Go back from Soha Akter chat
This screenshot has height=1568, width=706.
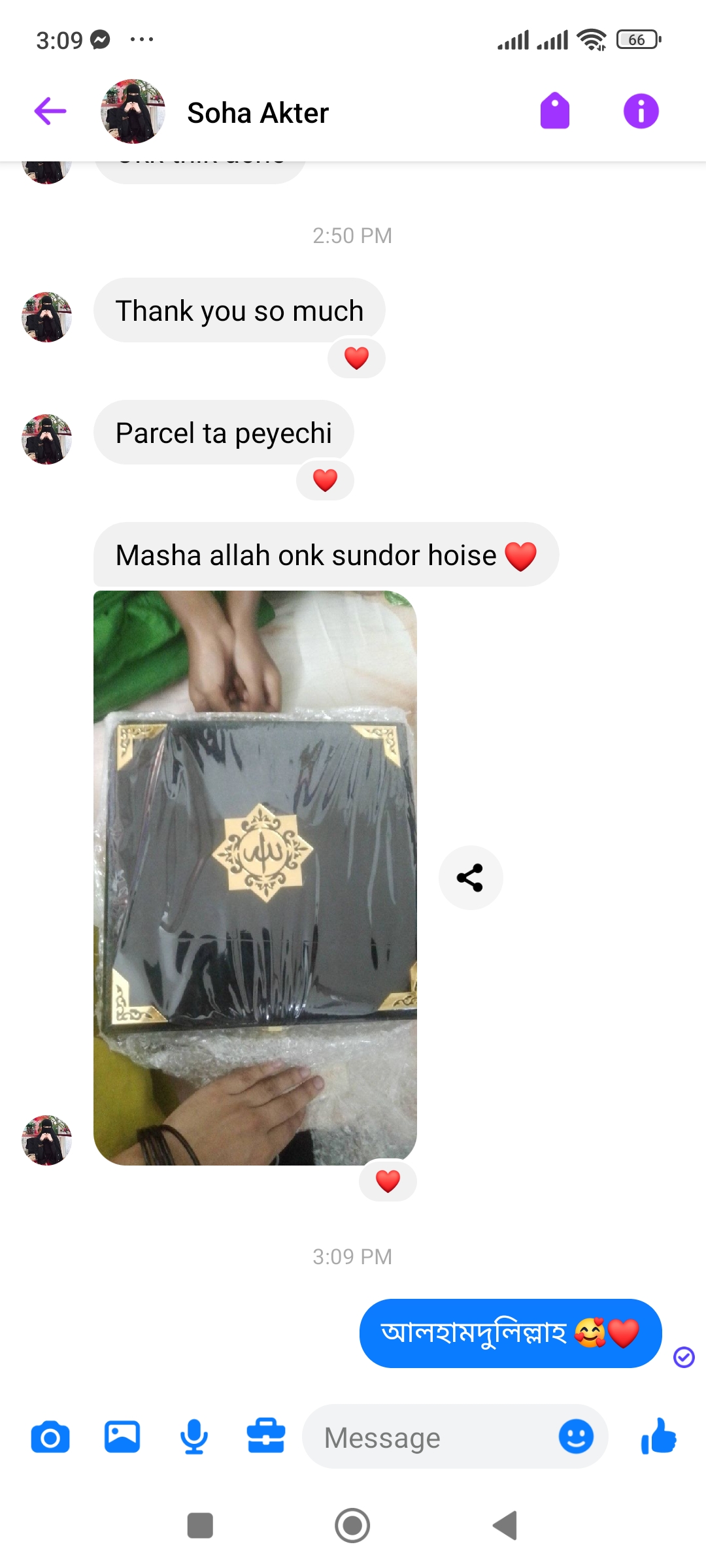click(50, 111)
